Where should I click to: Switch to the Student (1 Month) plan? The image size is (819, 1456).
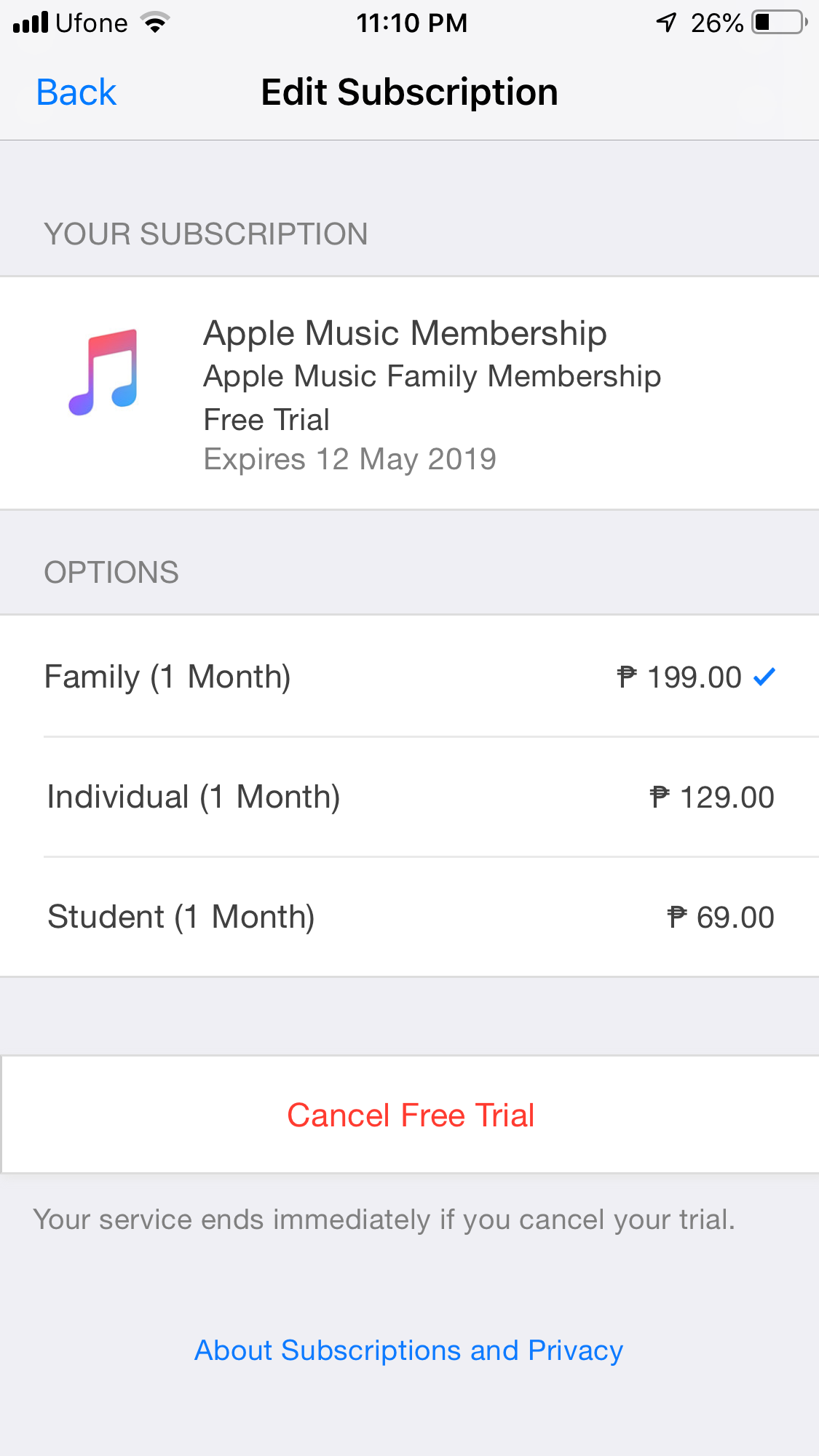pyautogui.click(x=409, y=917)
